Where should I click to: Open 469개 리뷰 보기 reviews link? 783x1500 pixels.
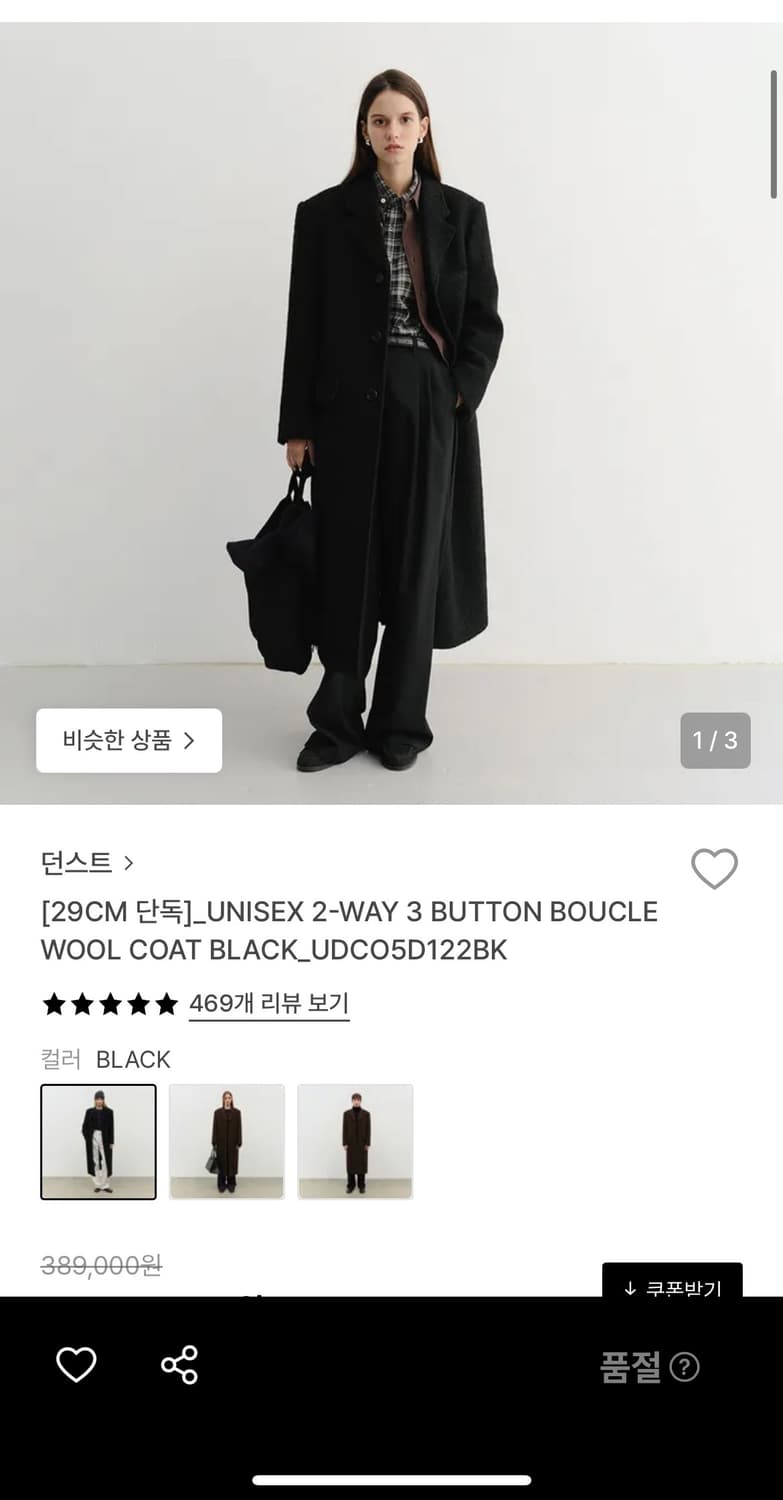point(268,1005)
